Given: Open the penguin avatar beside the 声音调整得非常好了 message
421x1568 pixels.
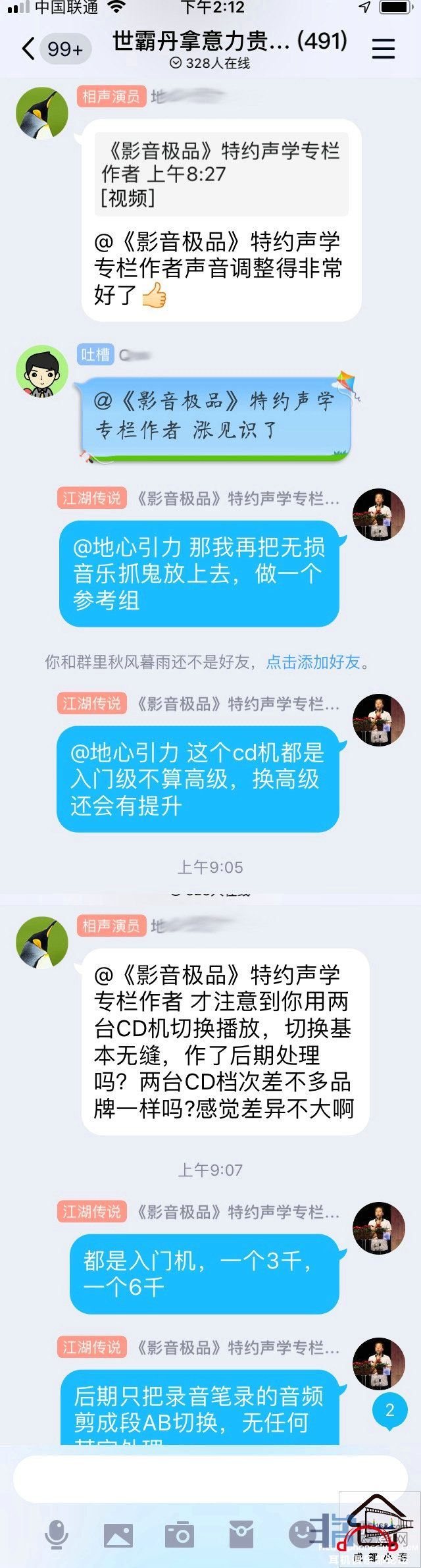Looking at the screenshot, I should [42, 113].
